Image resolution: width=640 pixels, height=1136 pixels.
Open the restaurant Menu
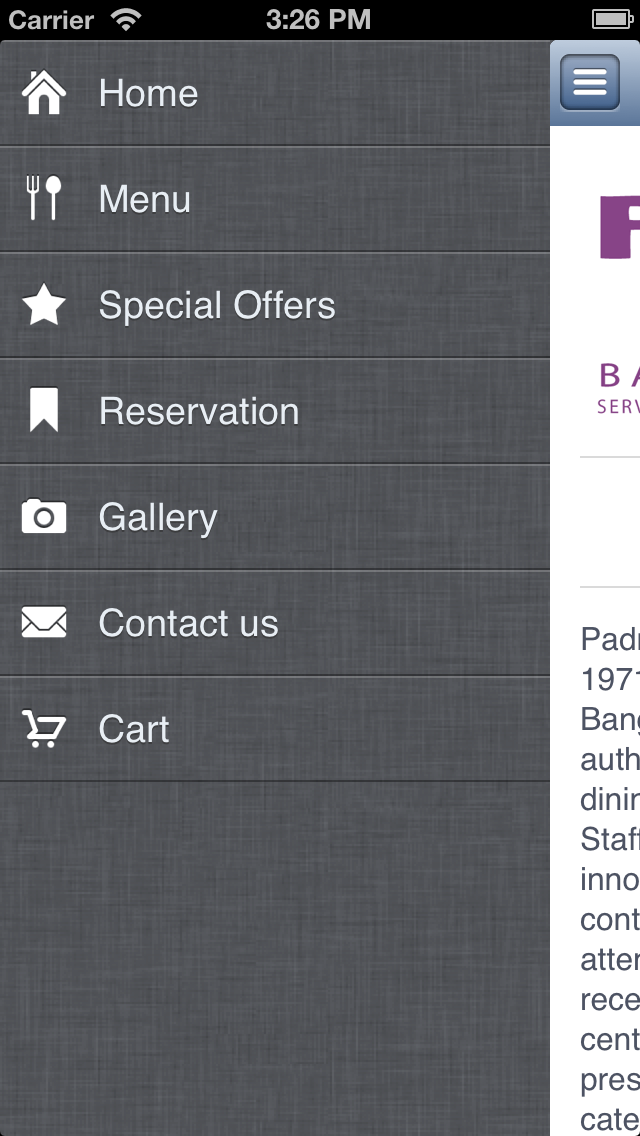144,200
